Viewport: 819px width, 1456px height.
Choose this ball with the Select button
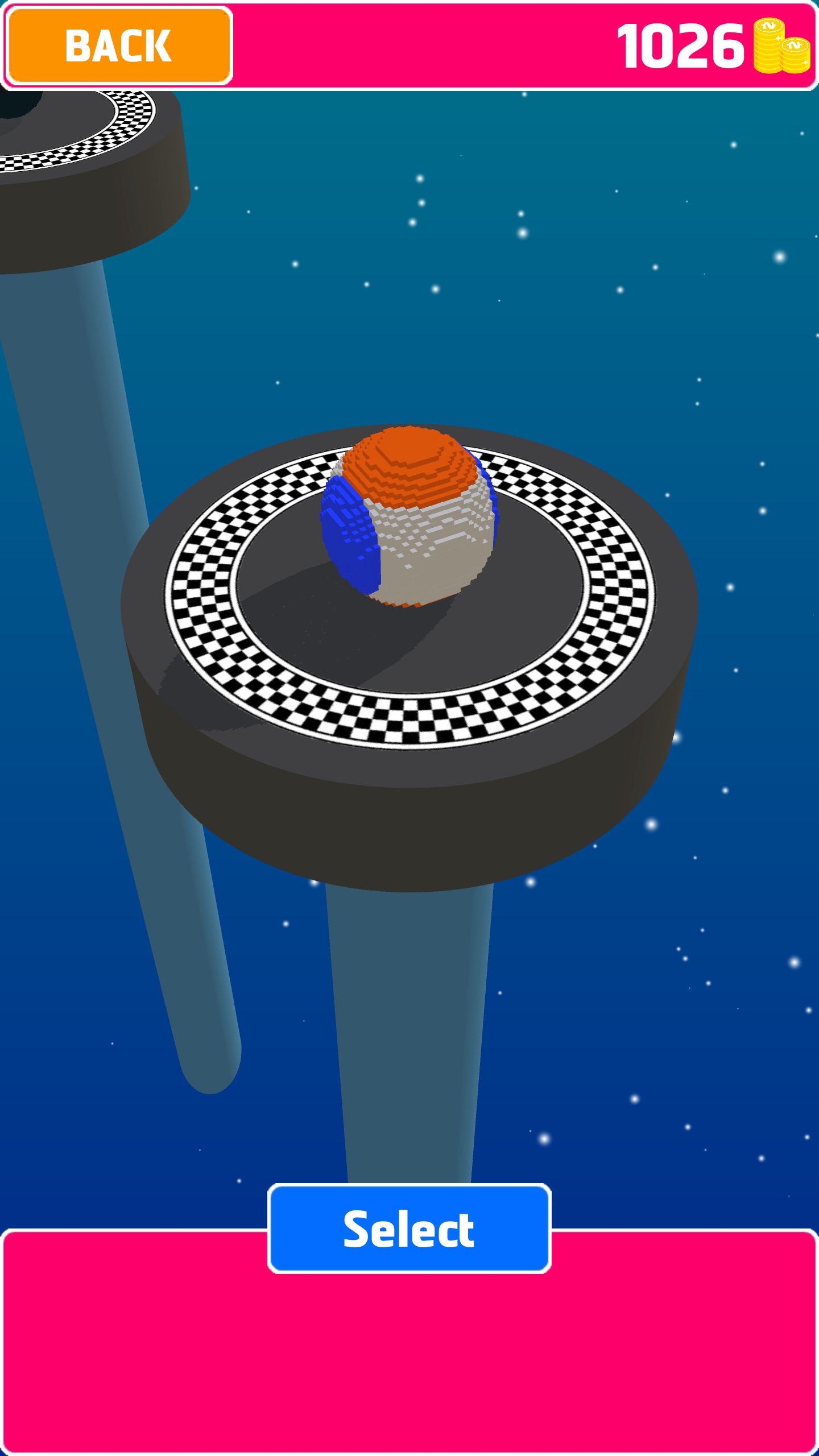click(x=409, y=1230)
